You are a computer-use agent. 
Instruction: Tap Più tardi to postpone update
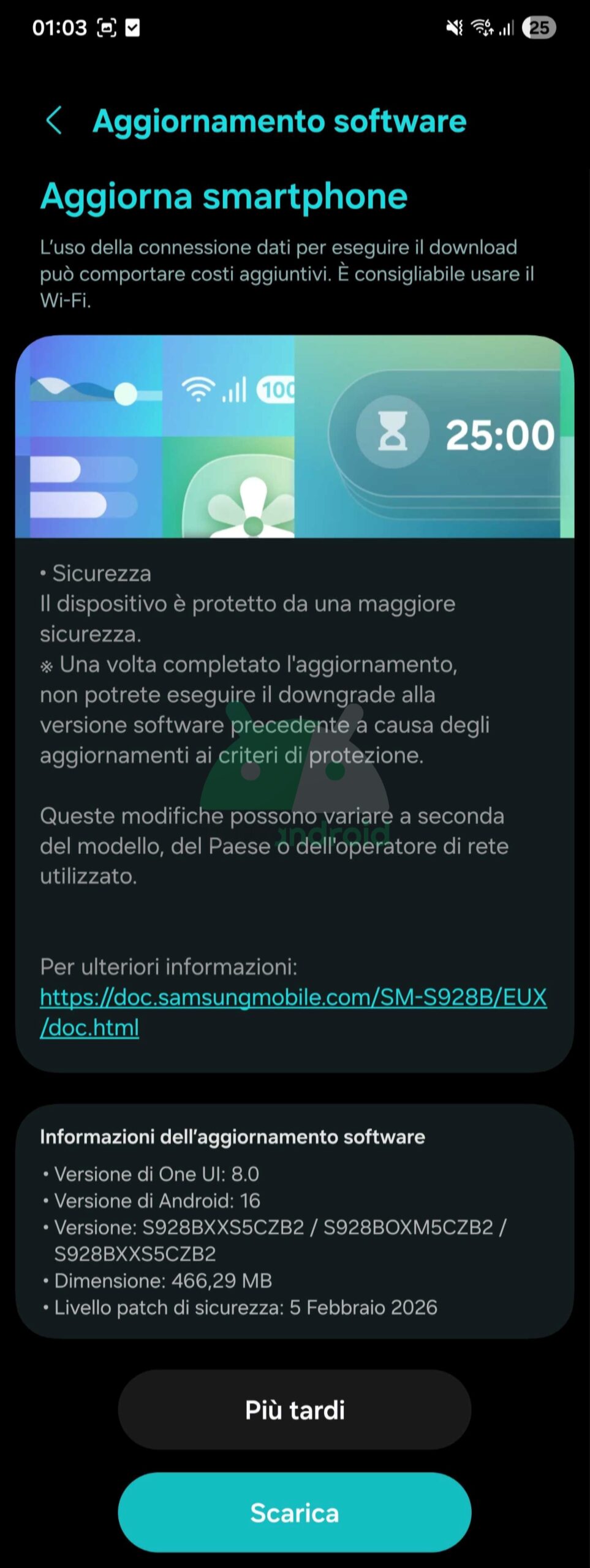[x=295, y=1410]
